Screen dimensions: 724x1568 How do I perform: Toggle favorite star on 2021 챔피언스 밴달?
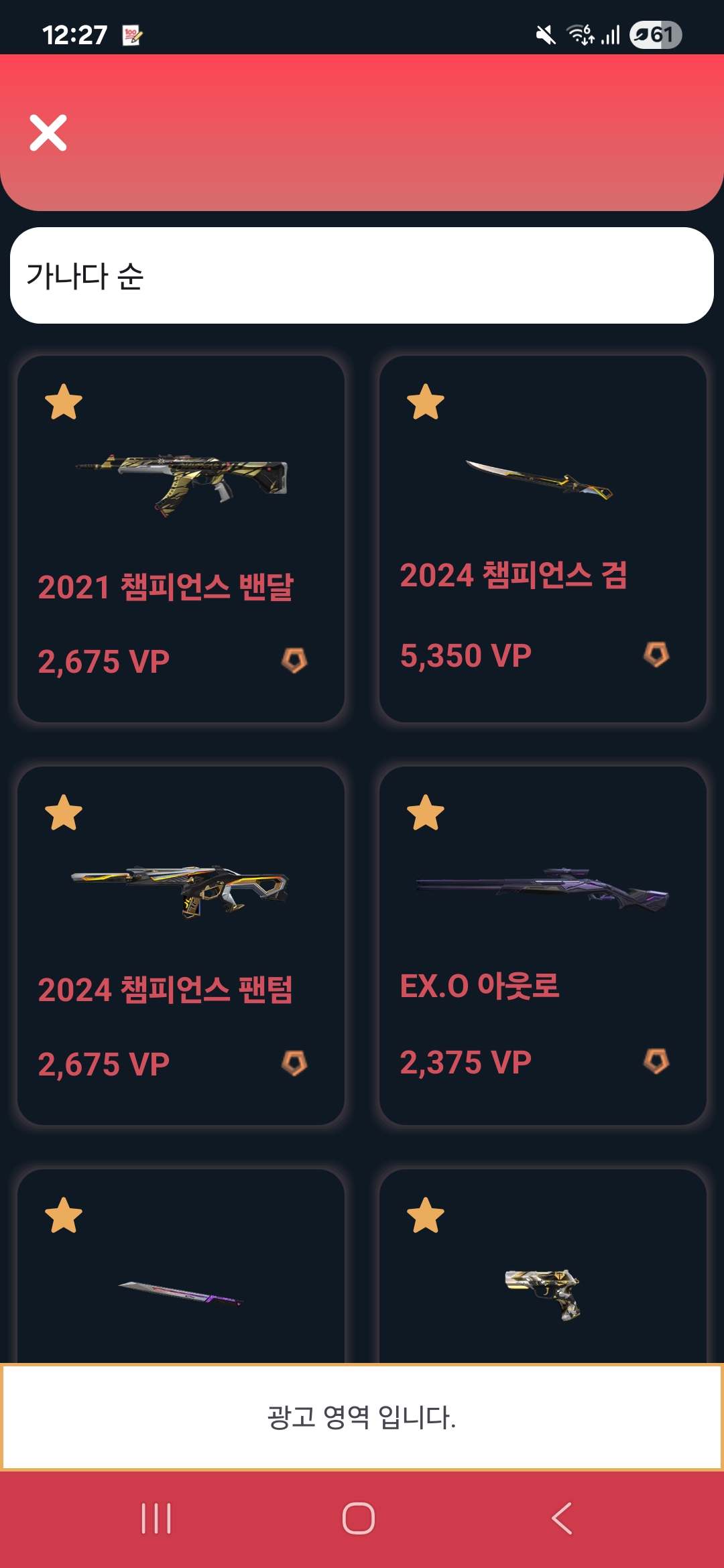click(64, 402)
